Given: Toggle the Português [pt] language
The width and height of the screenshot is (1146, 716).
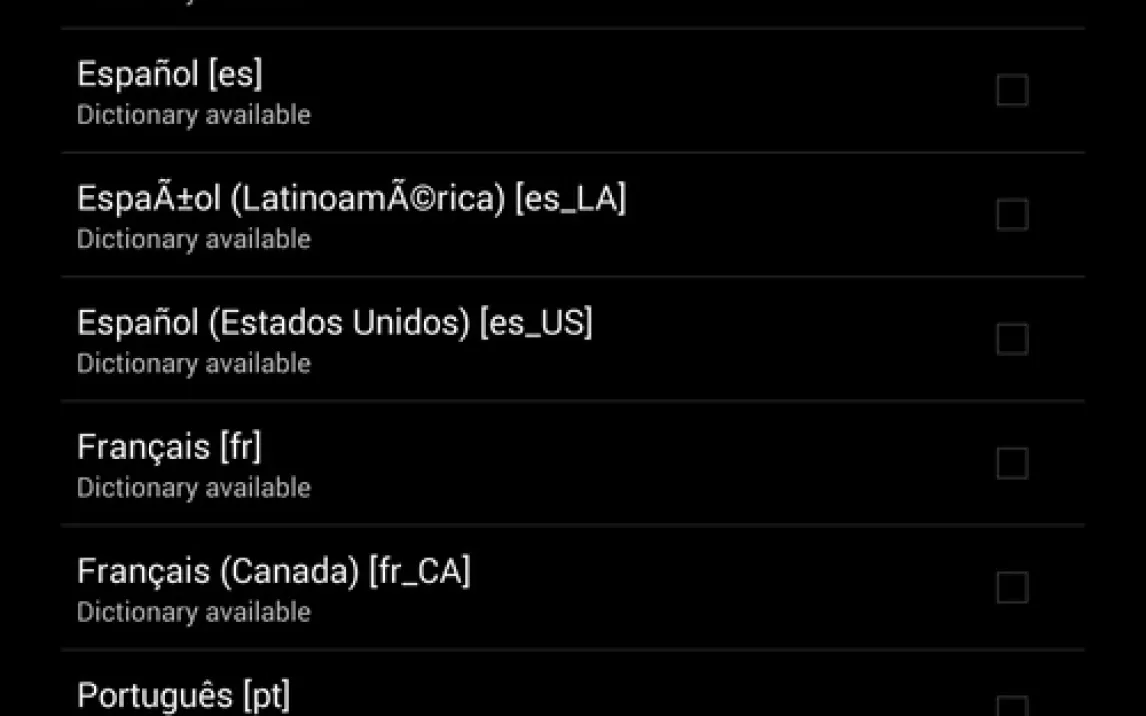Looking at the screenshot, I should [1012, 706].
